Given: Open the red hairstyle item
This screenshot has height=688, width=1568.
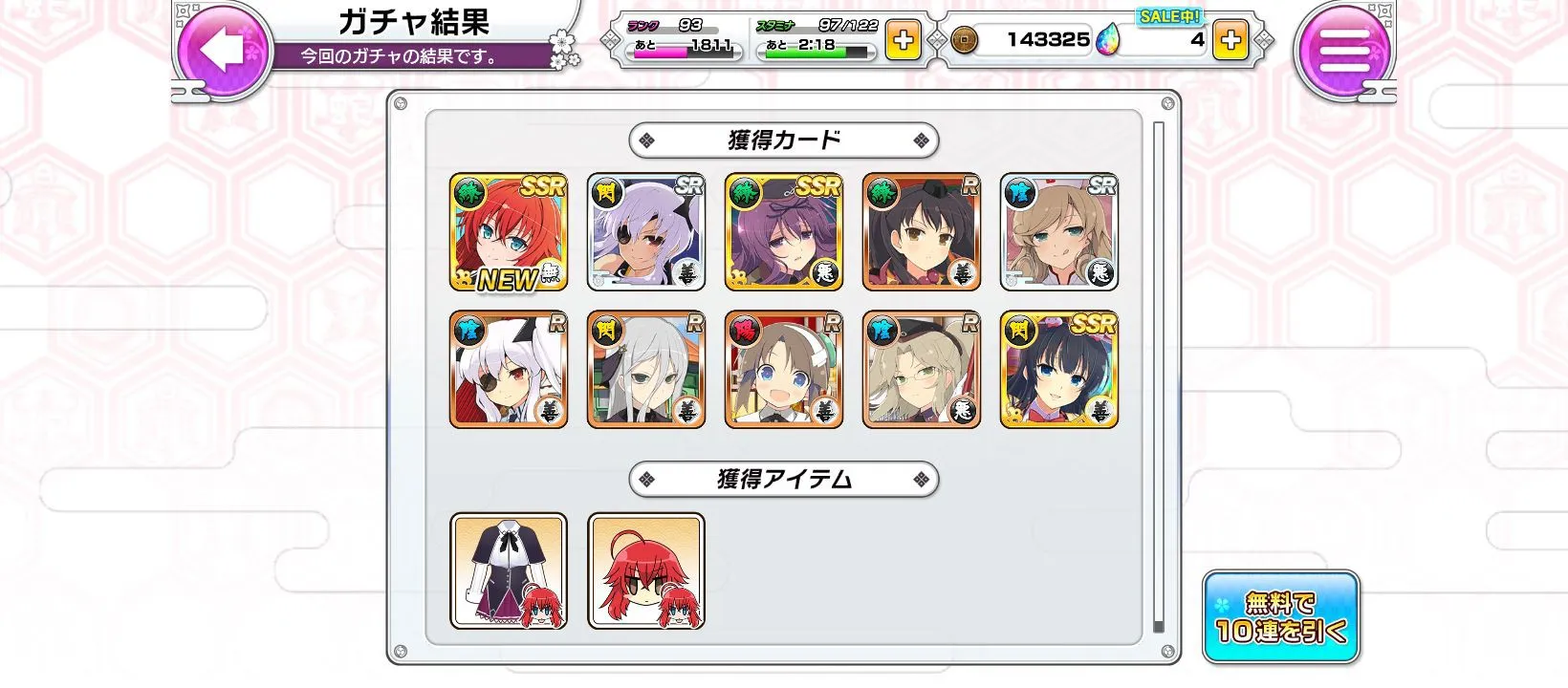Looking at the screenshot, I should coord(646,570).
